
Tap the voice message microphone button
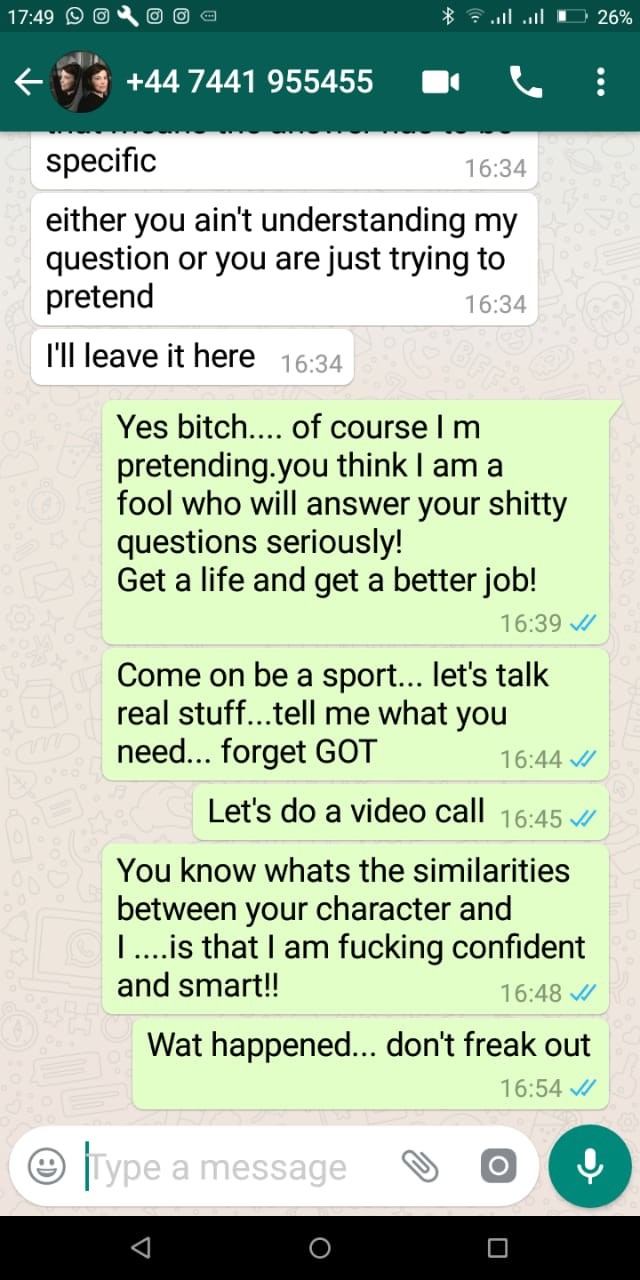(590, 1166)
